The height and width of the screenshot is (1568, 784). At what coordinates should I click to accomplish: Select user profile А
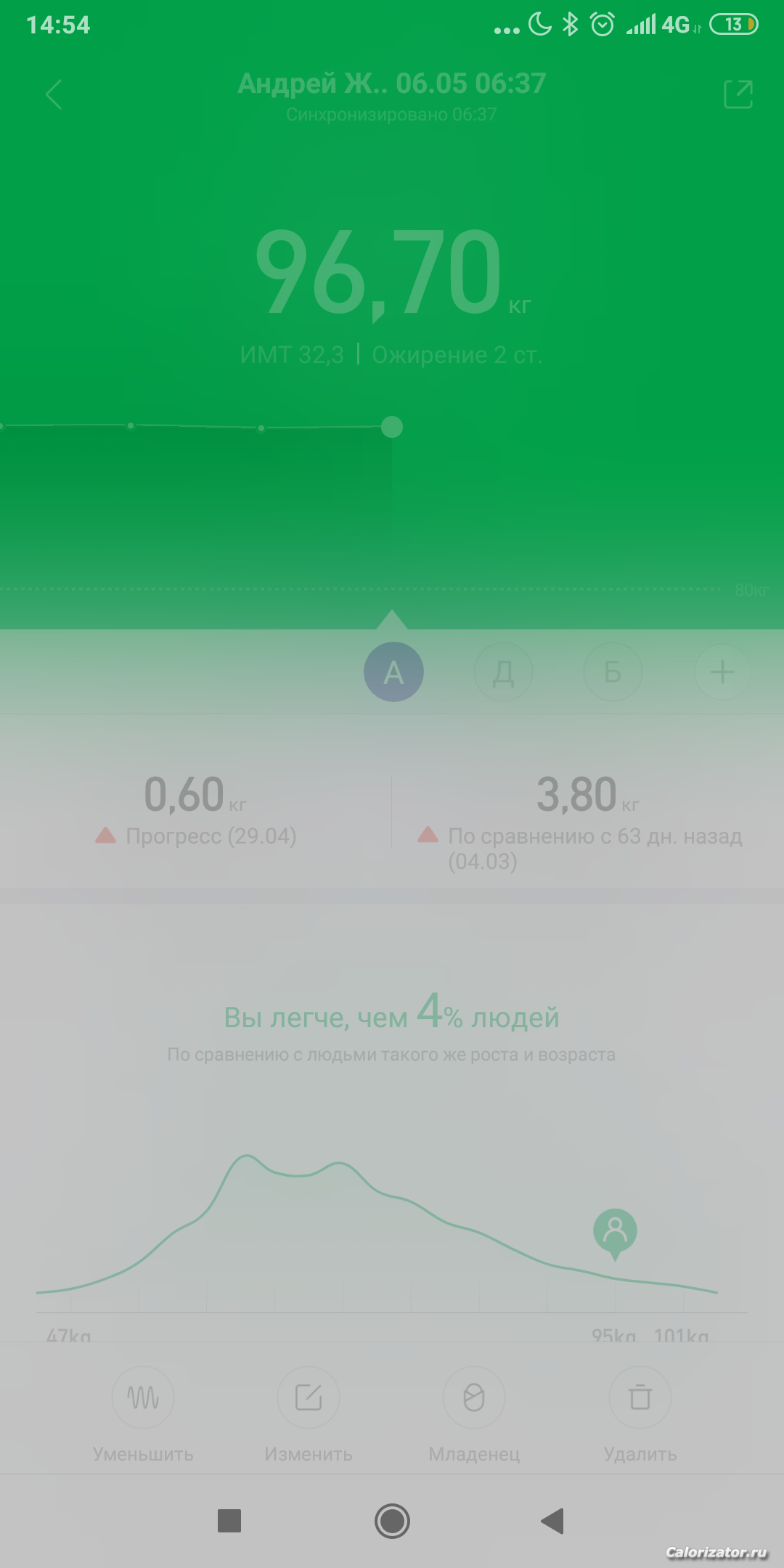[393, 671]
